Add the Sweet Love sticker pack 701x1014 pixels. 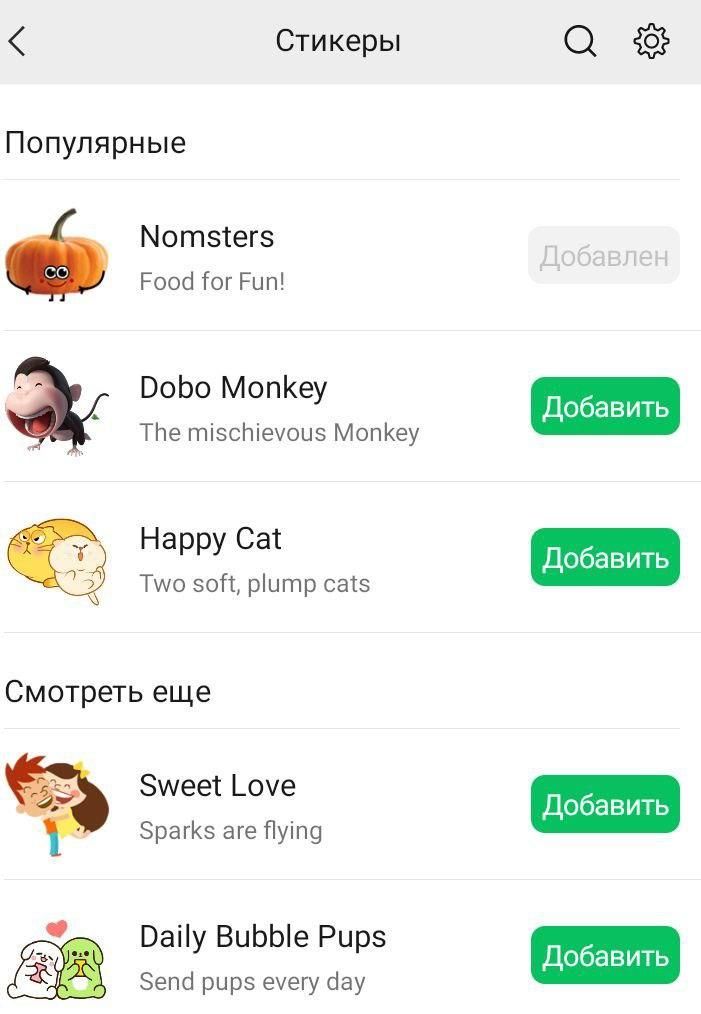point(605,805)
